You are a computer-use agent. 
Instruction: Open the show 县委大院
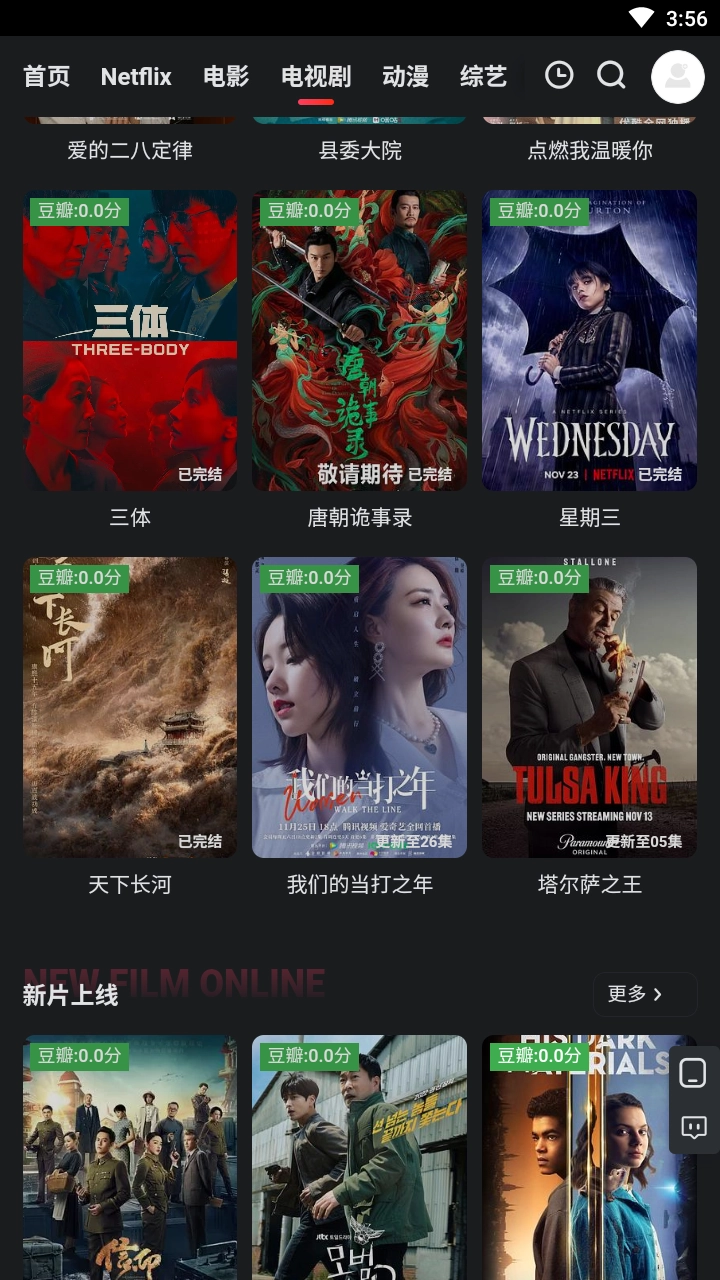coord(360,150)
